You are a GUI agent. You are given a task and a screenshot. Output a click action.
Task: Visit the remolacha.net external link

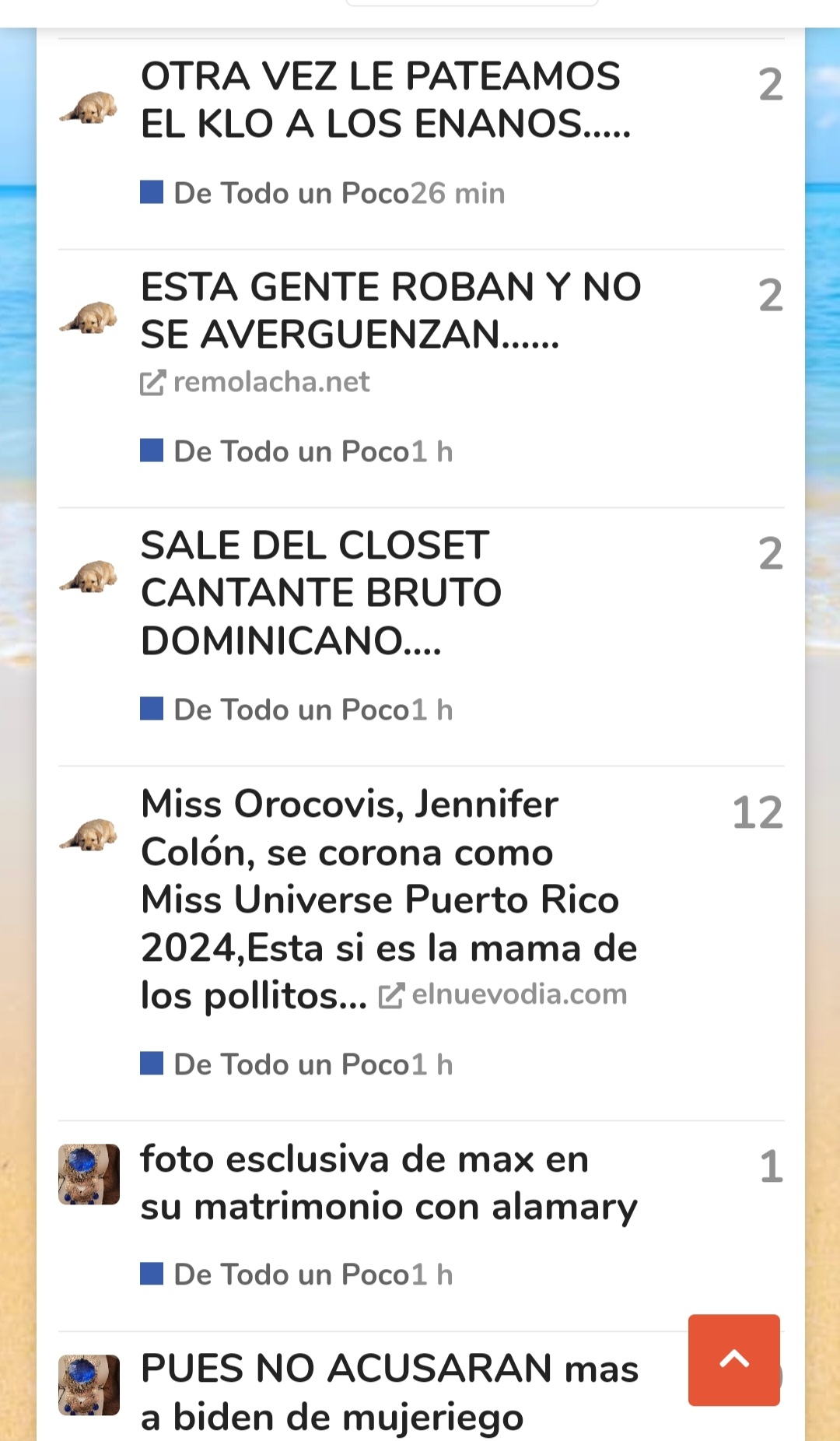tap(255, 382)
